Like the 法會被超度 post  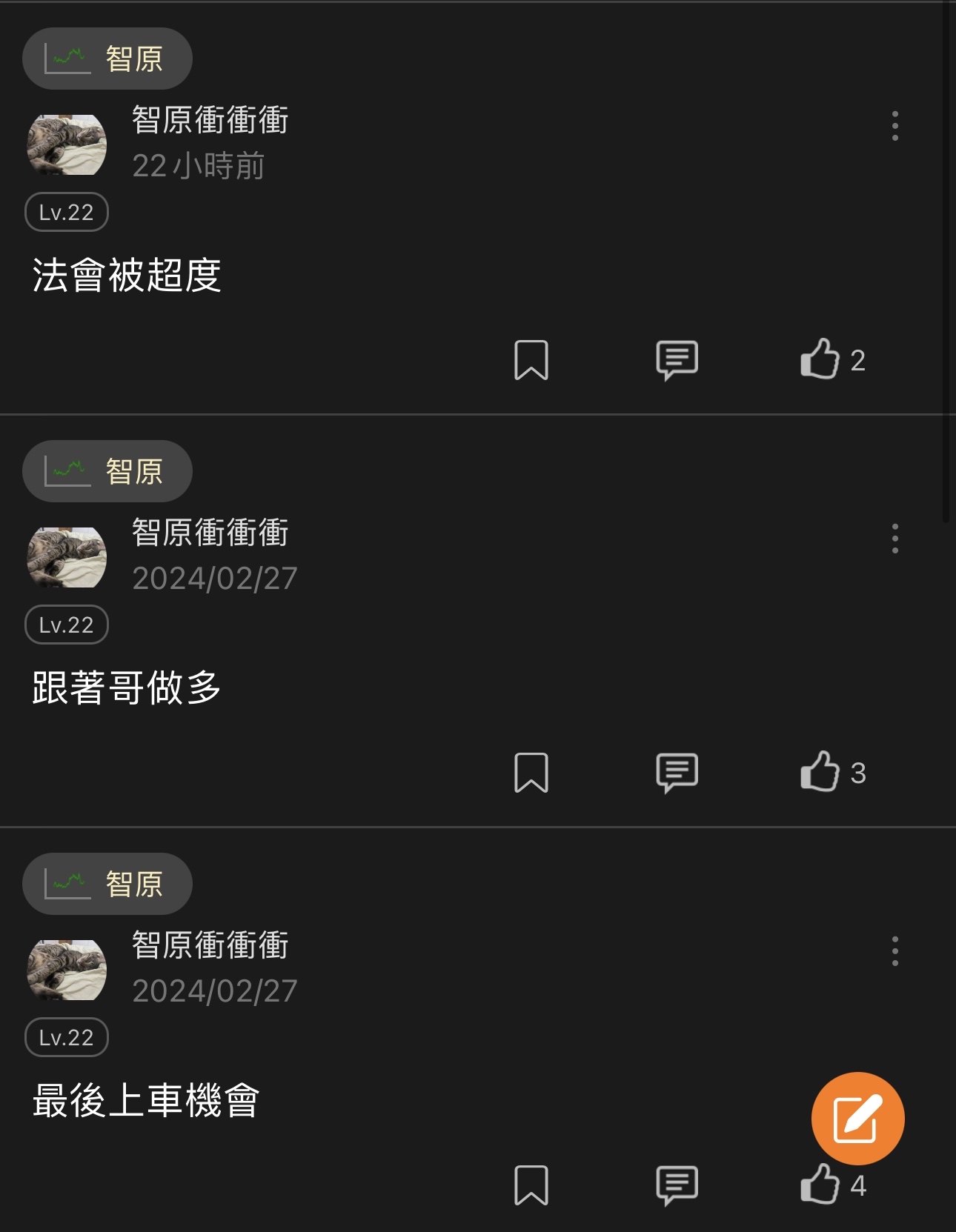coord(820,360)
